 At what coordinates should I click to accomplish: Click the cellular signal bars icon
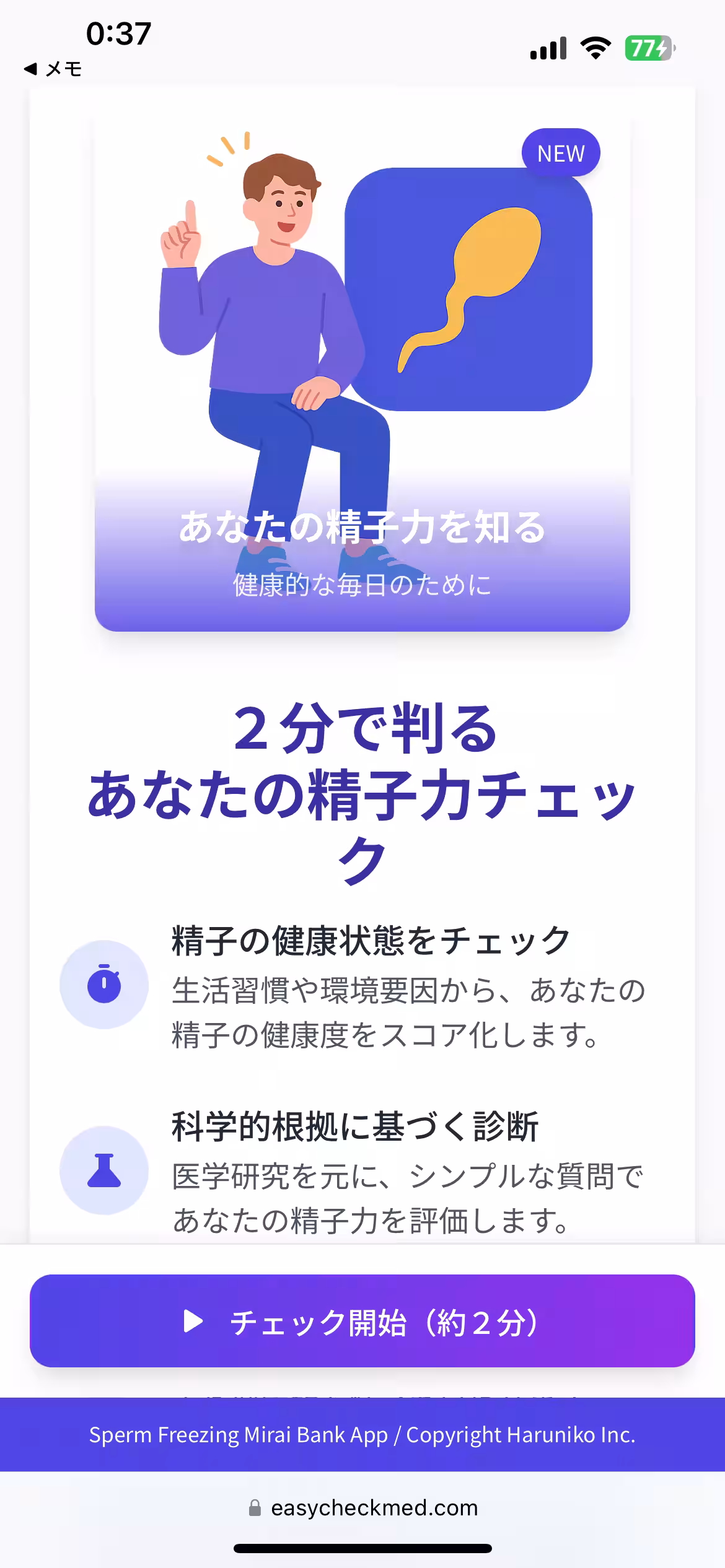[x=548, y=48]
